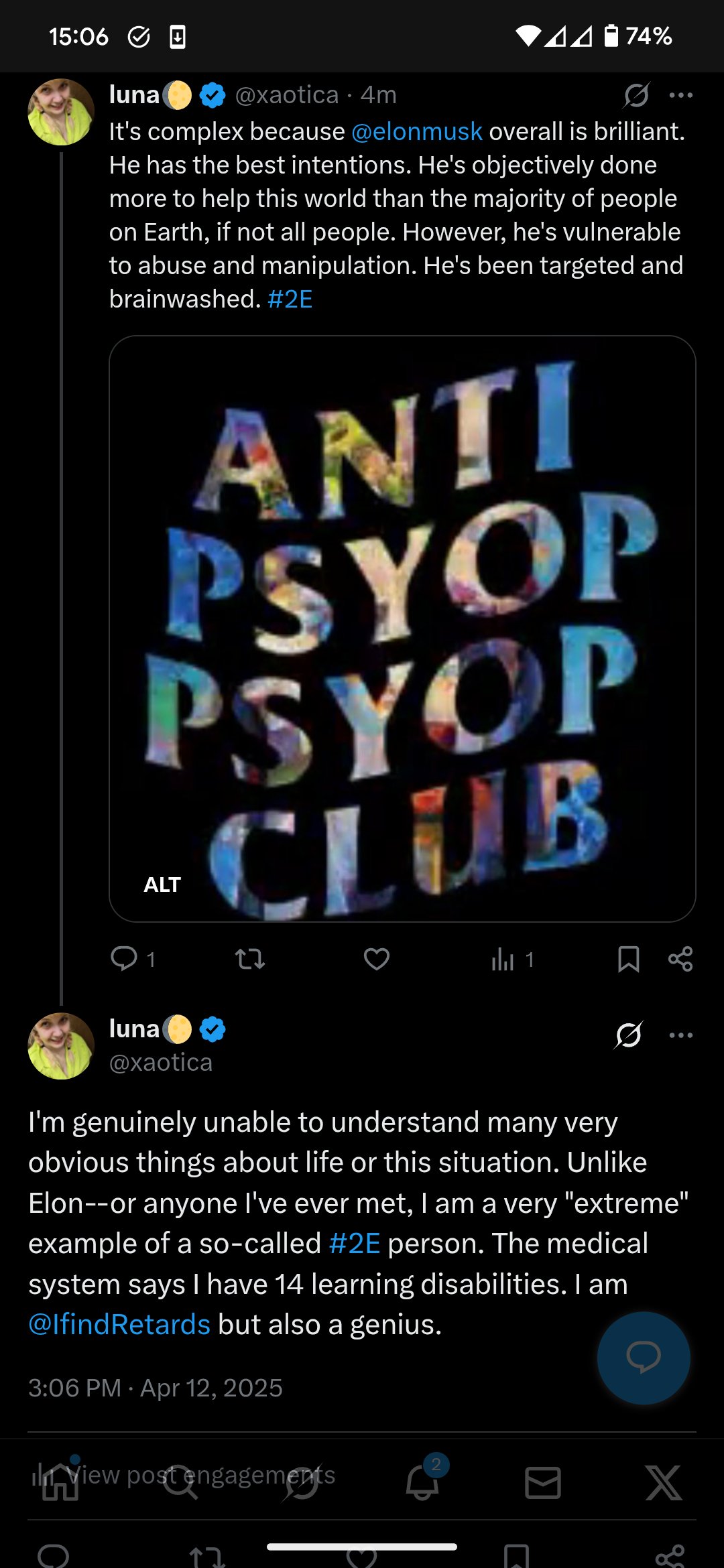Tap Grok icon on the second luna post
724x1568 pixels.
coord(629,1035)
